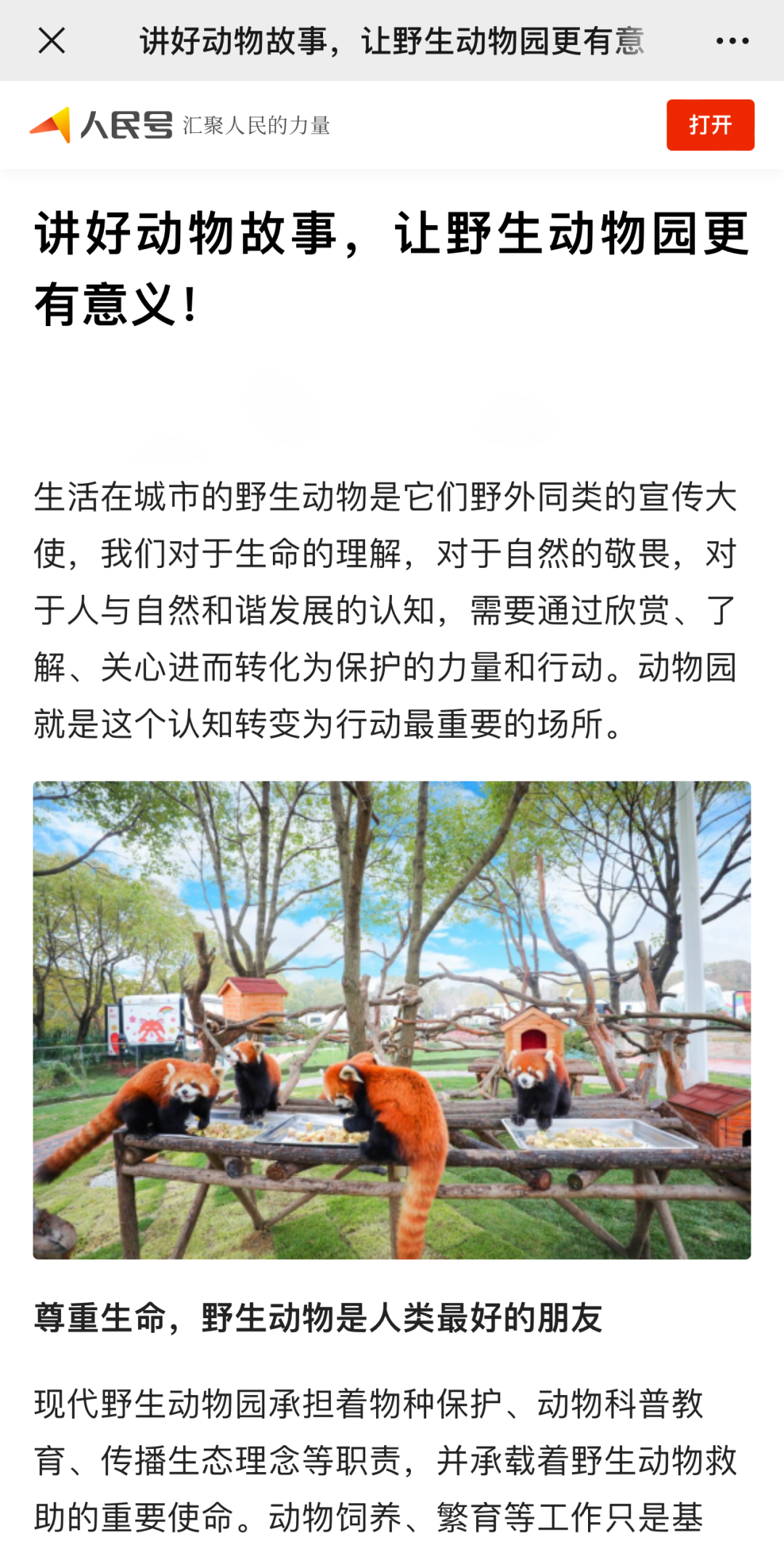Viewport: 784px width, 1552px height.
Task: Tap the red 打开 button
Action: click(710, 125)
